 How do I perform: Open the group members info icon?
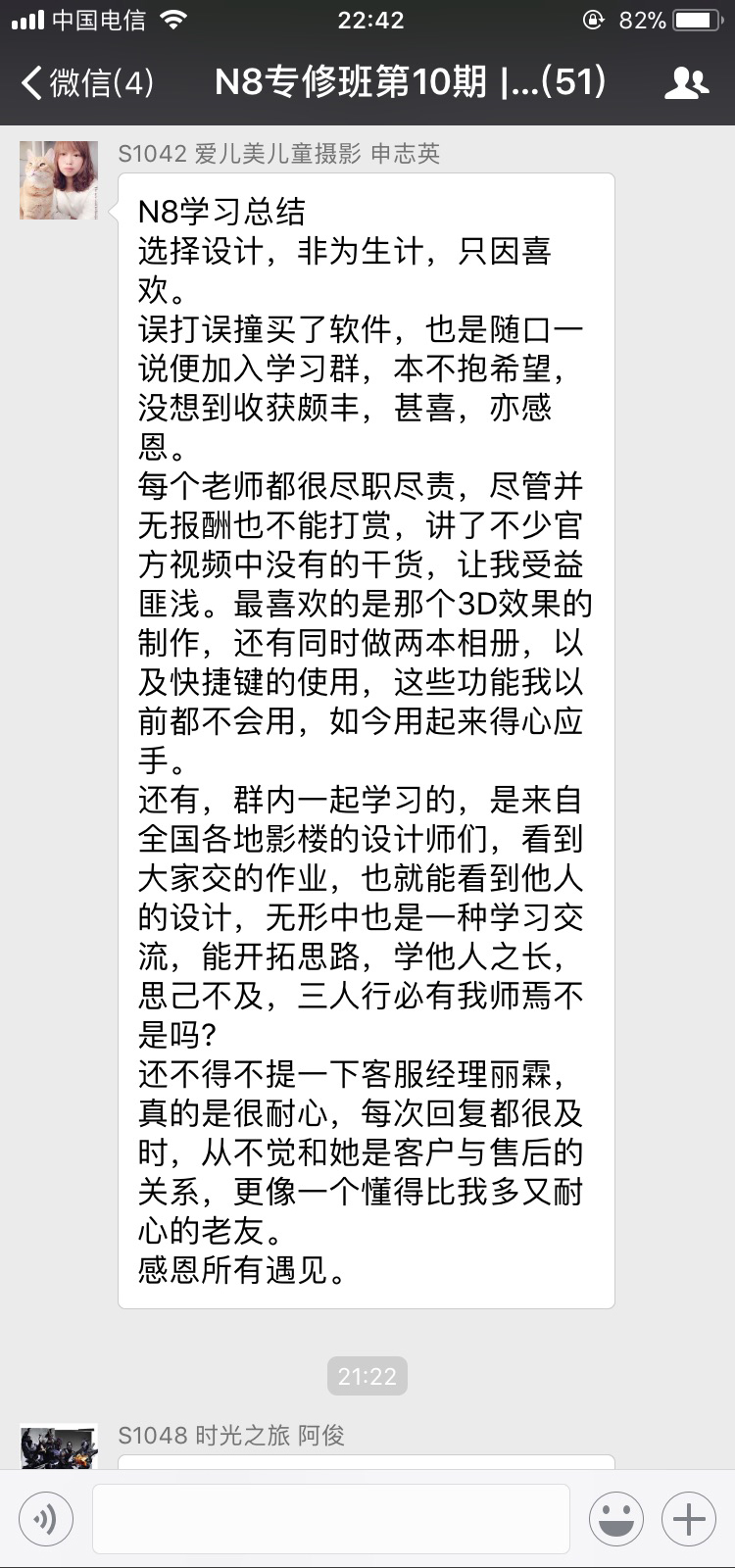[x=686, y=83]
